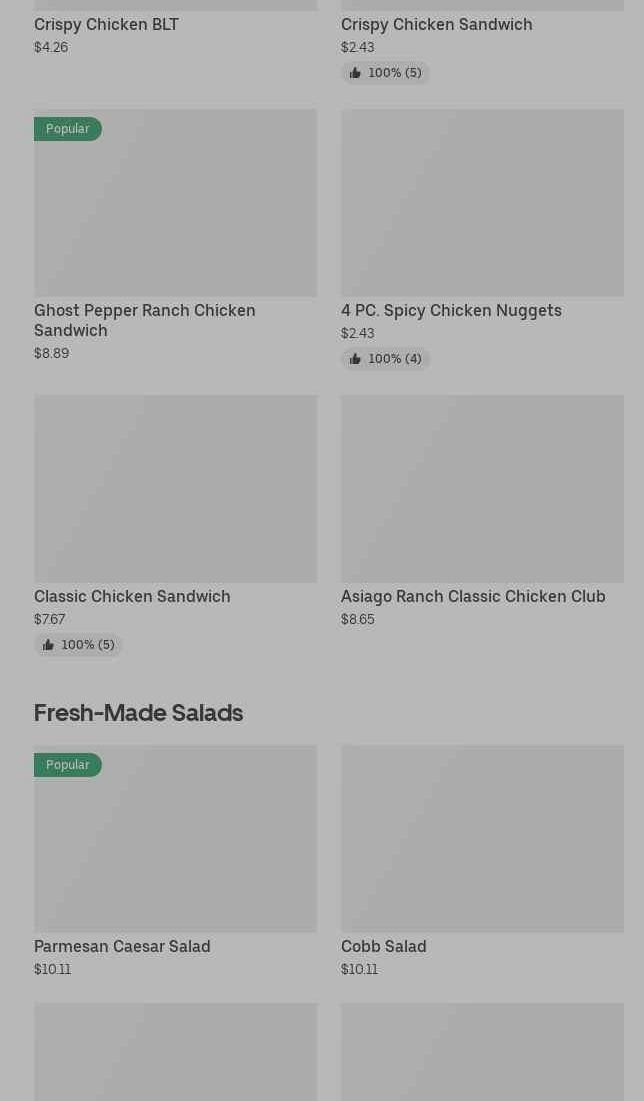View the Cobb Salad details
644x1101 pixels.
click(482, 862)
